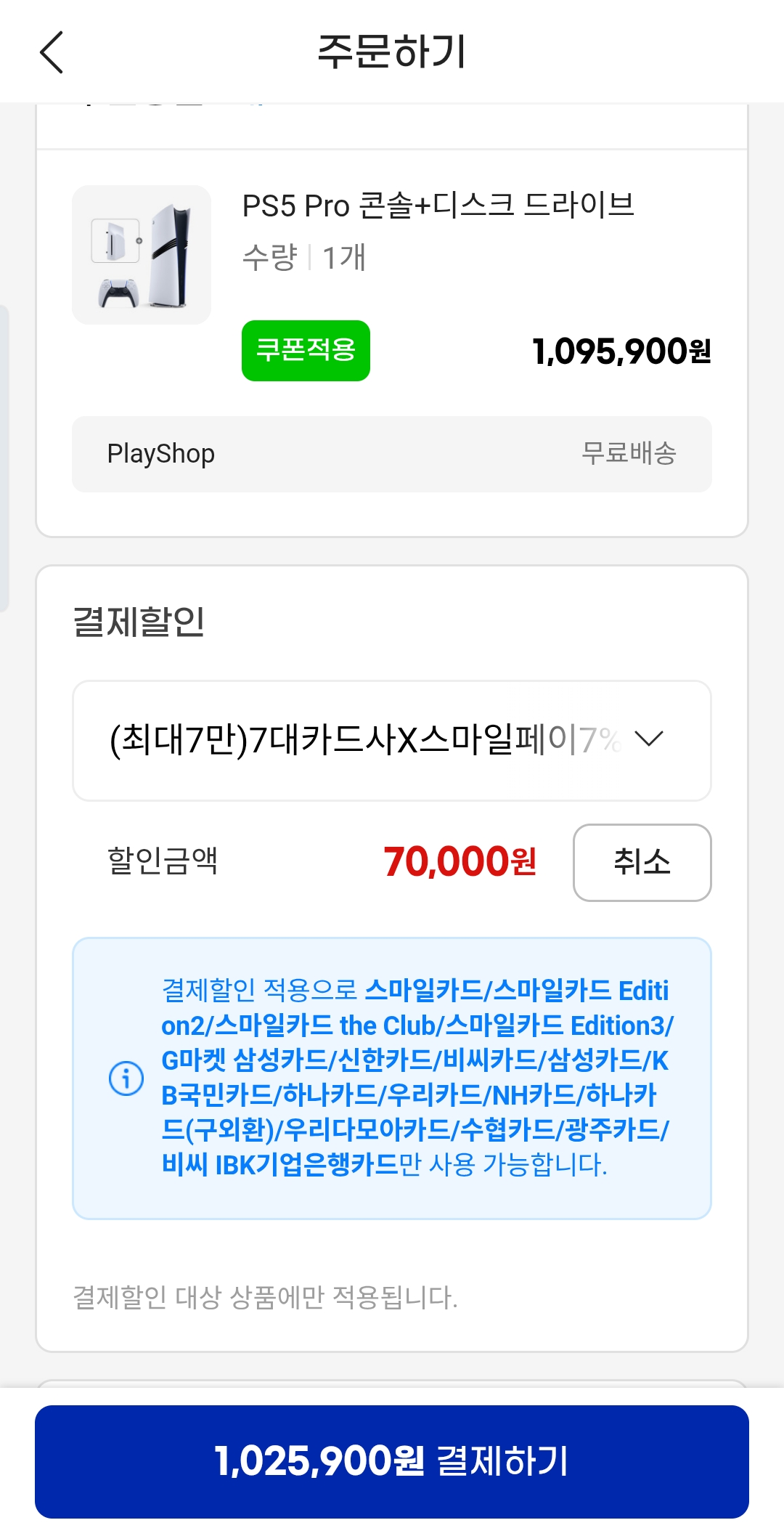Open the PS5 Pro product thumbnail
The width and height of the screenshot is (784, 1536).
pyautogui.click(x=142, y=255)
